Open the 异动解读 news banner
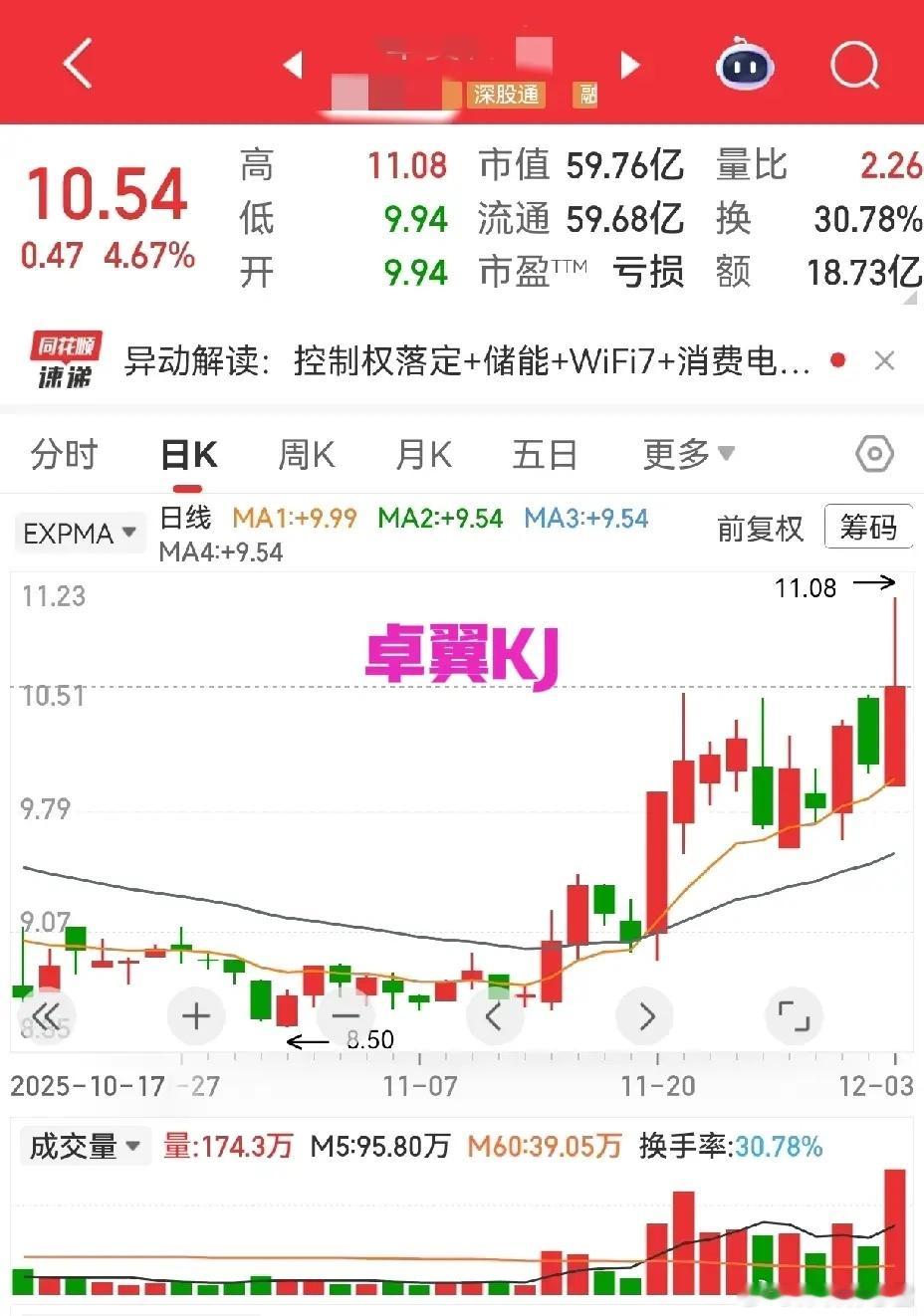 (x=448, y=360)
